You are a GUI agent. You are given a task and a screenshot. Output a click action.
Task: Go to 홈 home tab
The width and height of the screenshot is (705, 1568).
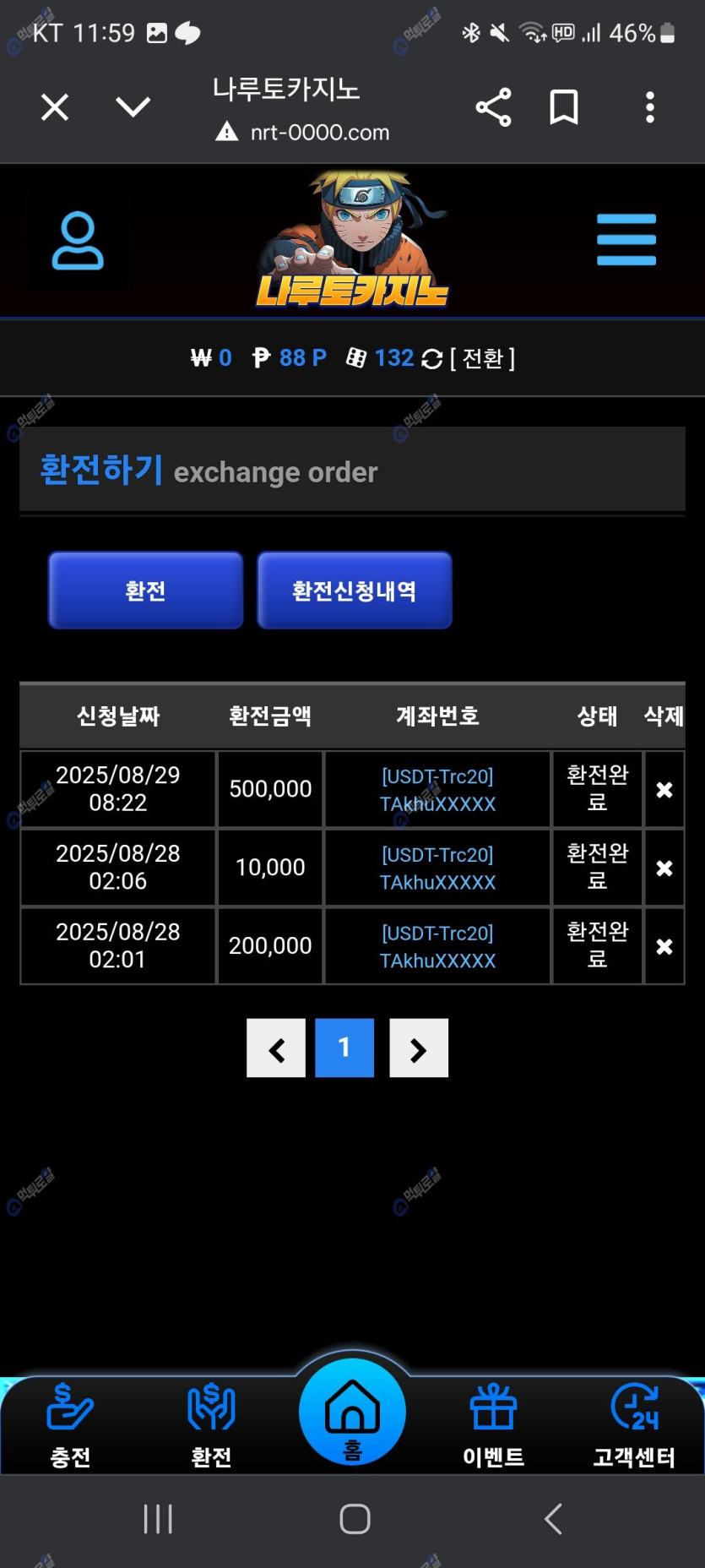tap(352, 1415)
